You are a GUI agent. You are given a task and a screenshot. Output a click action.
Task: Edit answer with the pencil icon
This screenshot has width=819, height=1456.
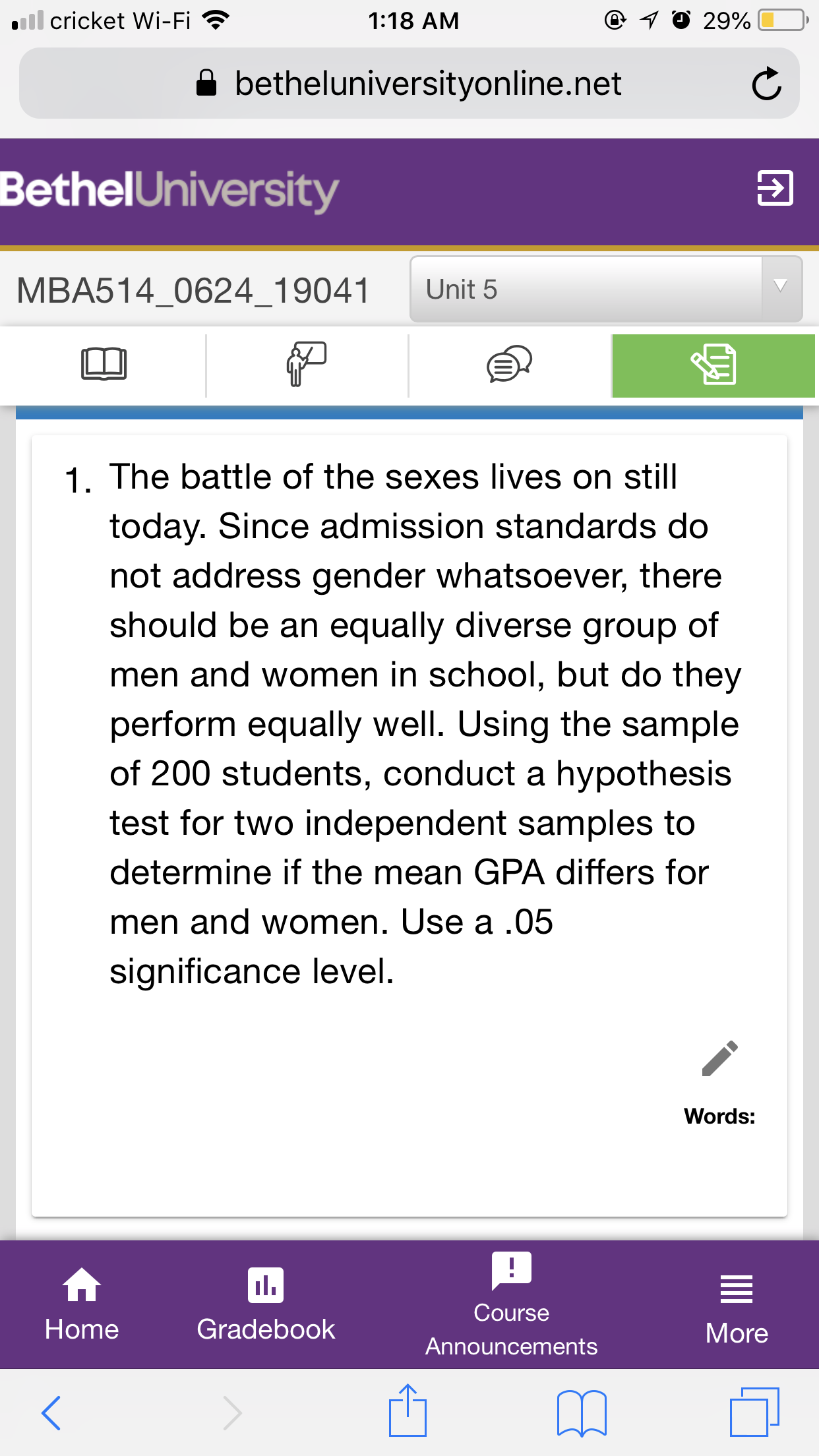(719, 1059)
